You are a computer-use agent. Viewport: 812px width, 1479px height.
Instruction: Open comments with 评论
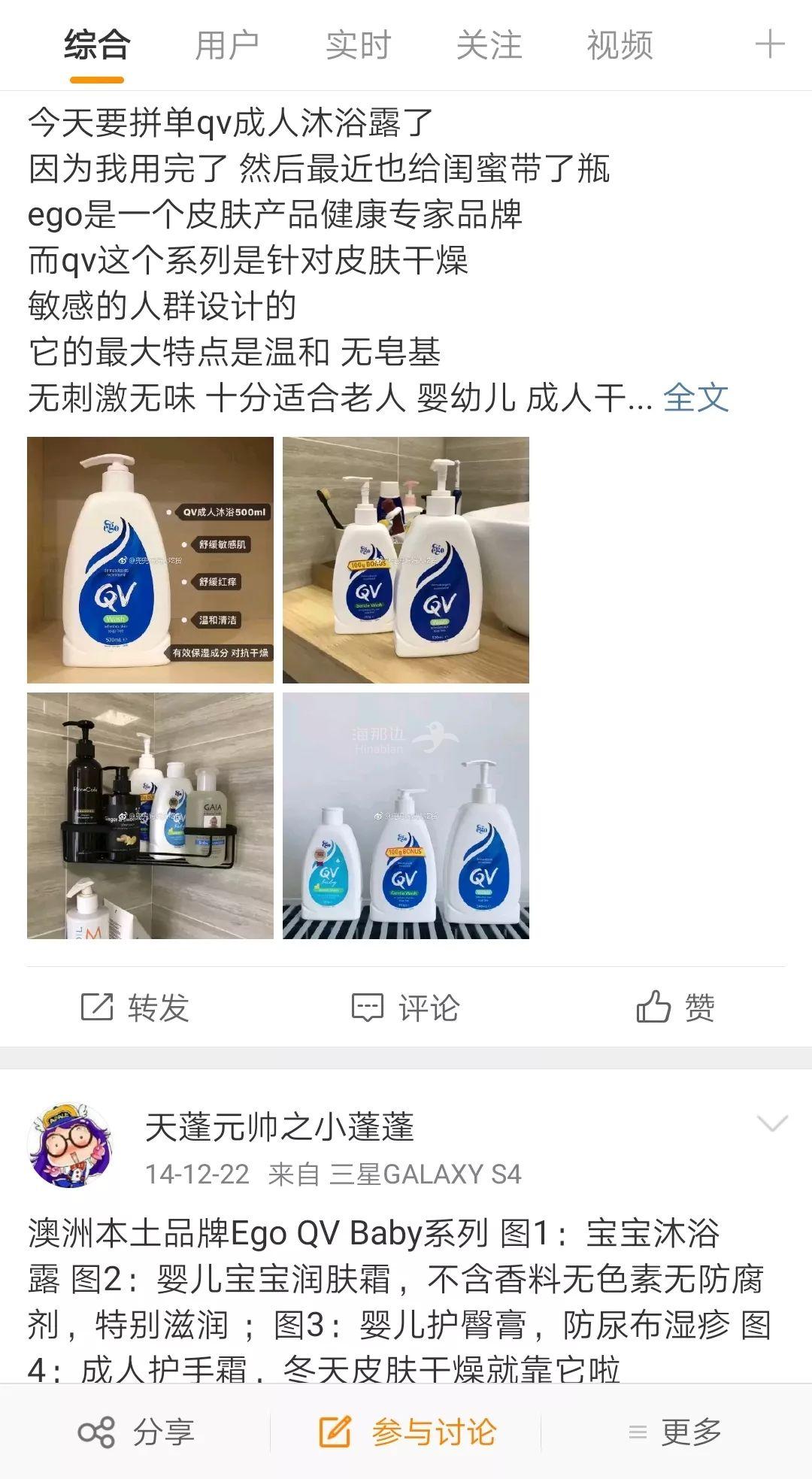[x=406, y=1008]
